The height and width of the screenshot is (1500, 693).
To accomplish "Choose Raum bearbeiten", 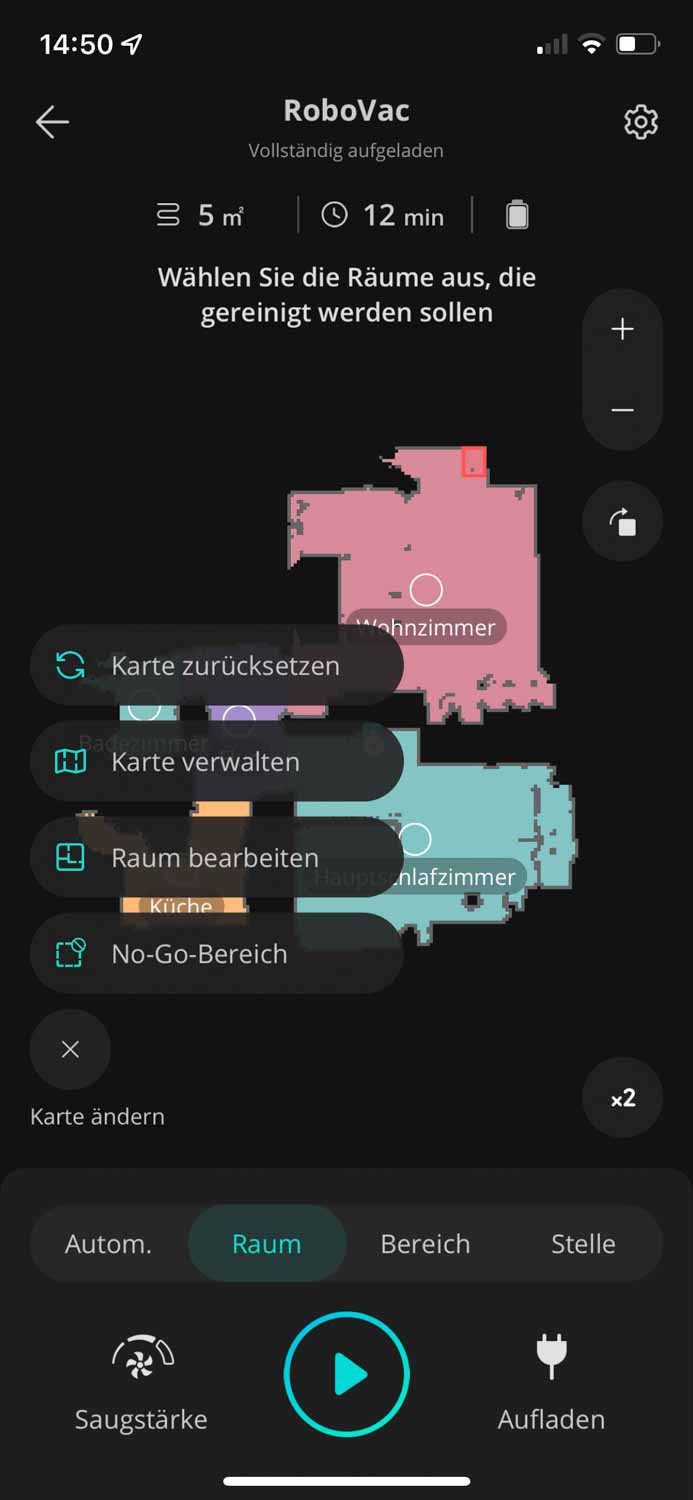I will pyautogui.click(x=217, y=858).
